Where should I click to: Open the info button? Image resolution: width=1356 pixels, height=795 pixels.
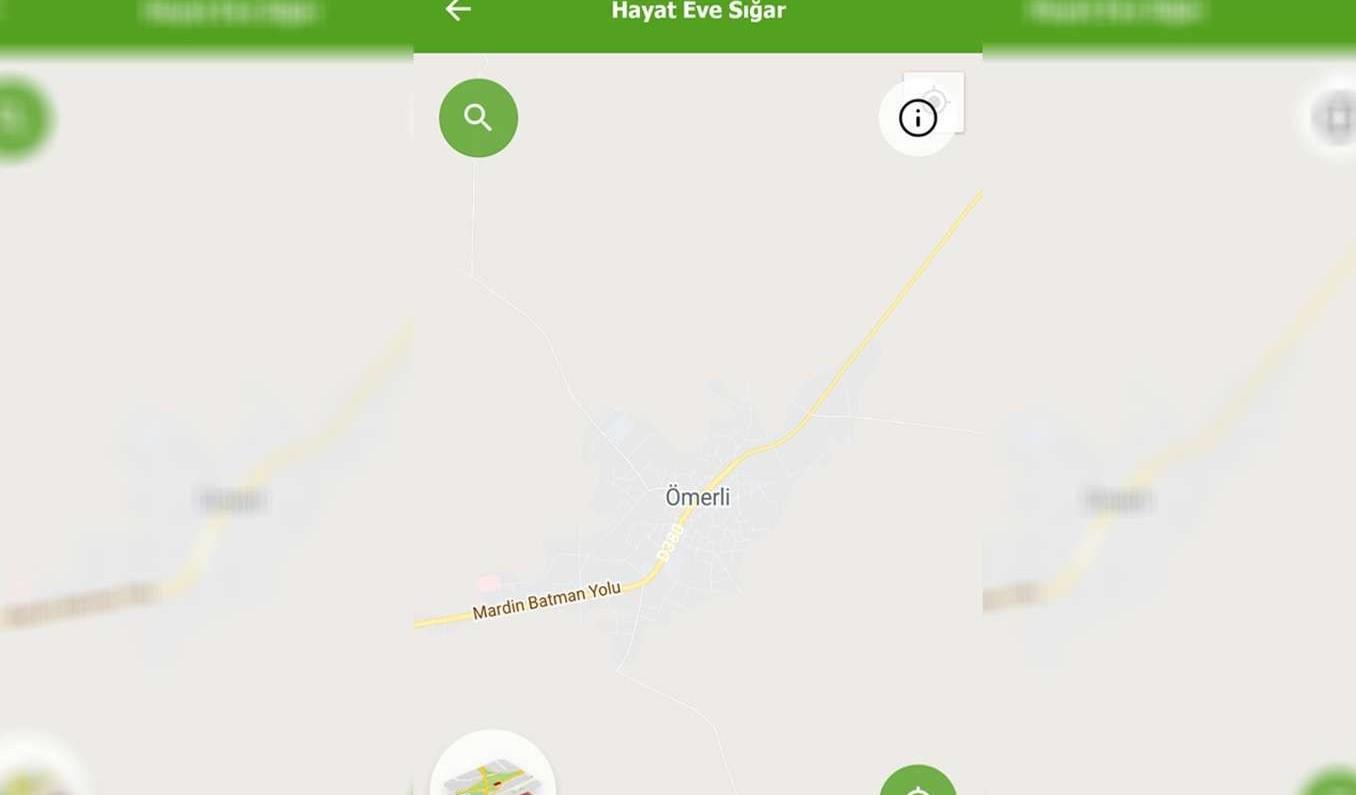tap(917, 118)
